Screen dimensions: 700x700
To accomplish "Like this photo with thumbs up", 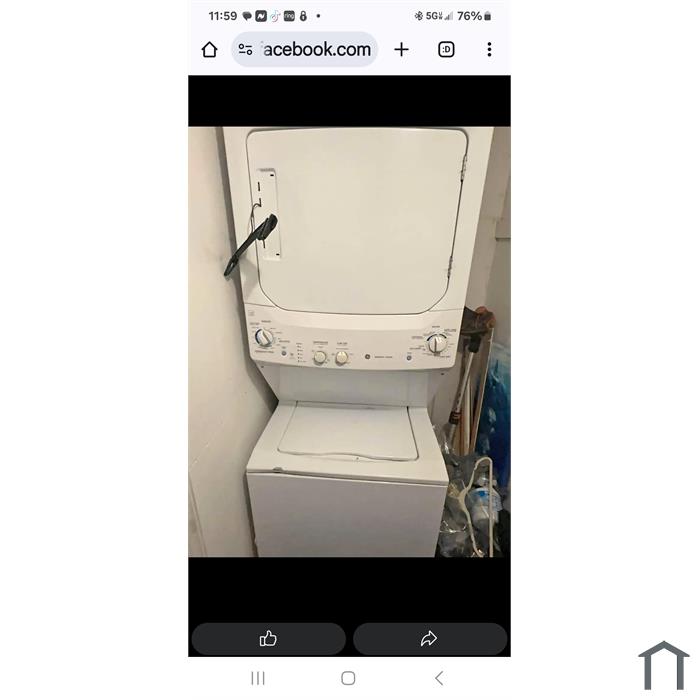I will pos(268,639).
